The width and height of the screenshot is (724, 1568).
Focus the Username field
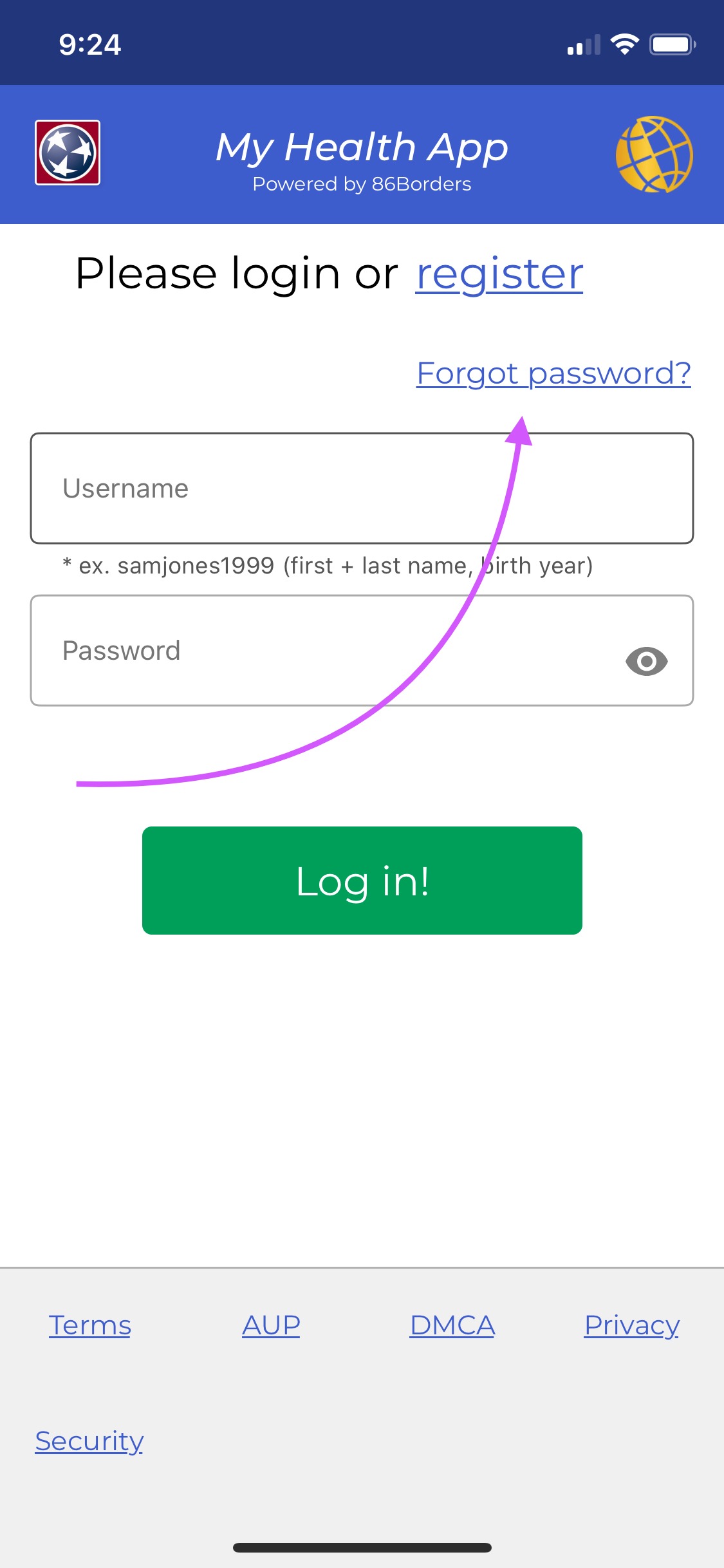pos(362,489)
